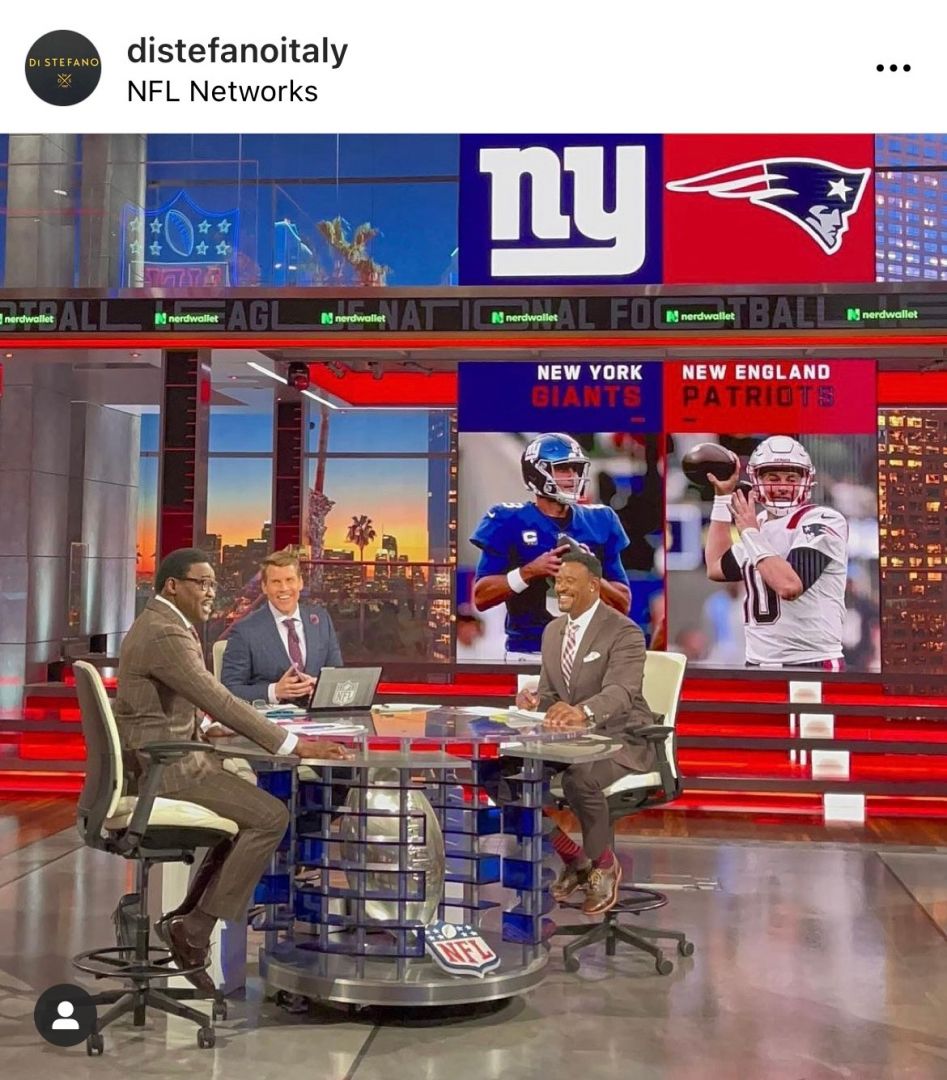Image resolution: width=947 pixels, height=1080 pixels.
Task: Open distefanoitaly's profile picture
Action: 63,68
